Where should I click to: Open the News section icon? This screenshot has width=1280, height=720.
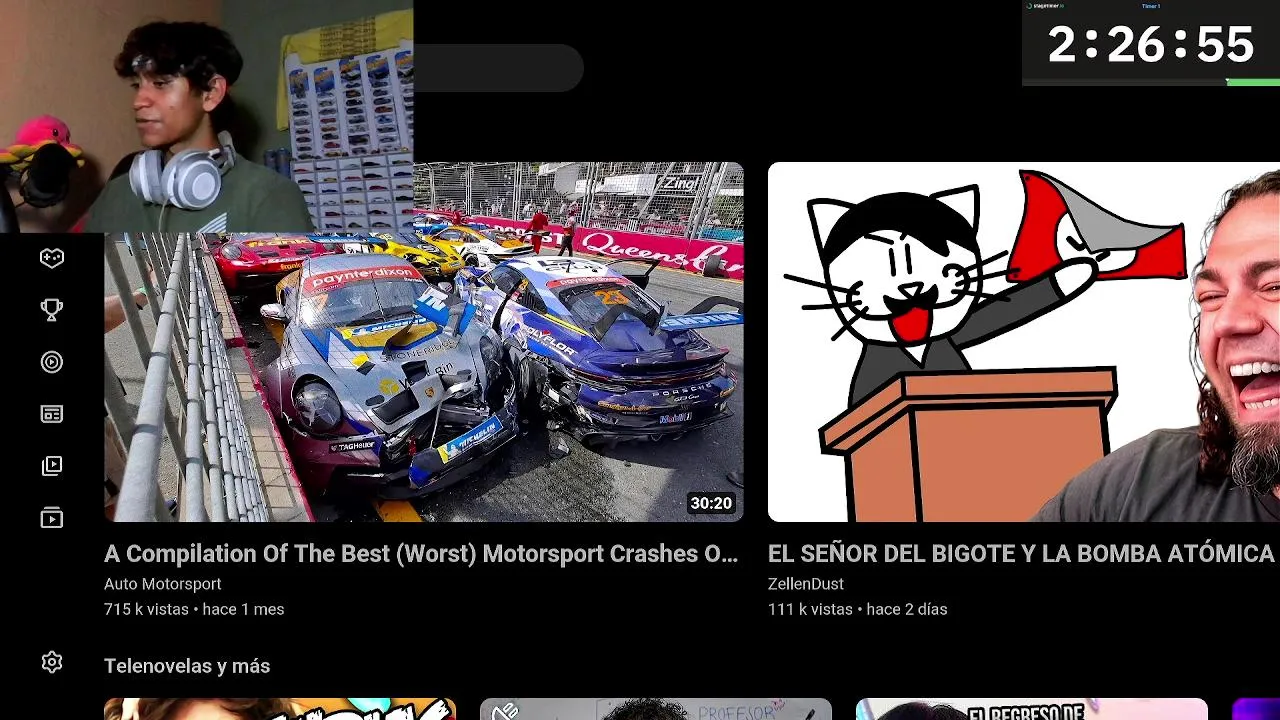52,414
